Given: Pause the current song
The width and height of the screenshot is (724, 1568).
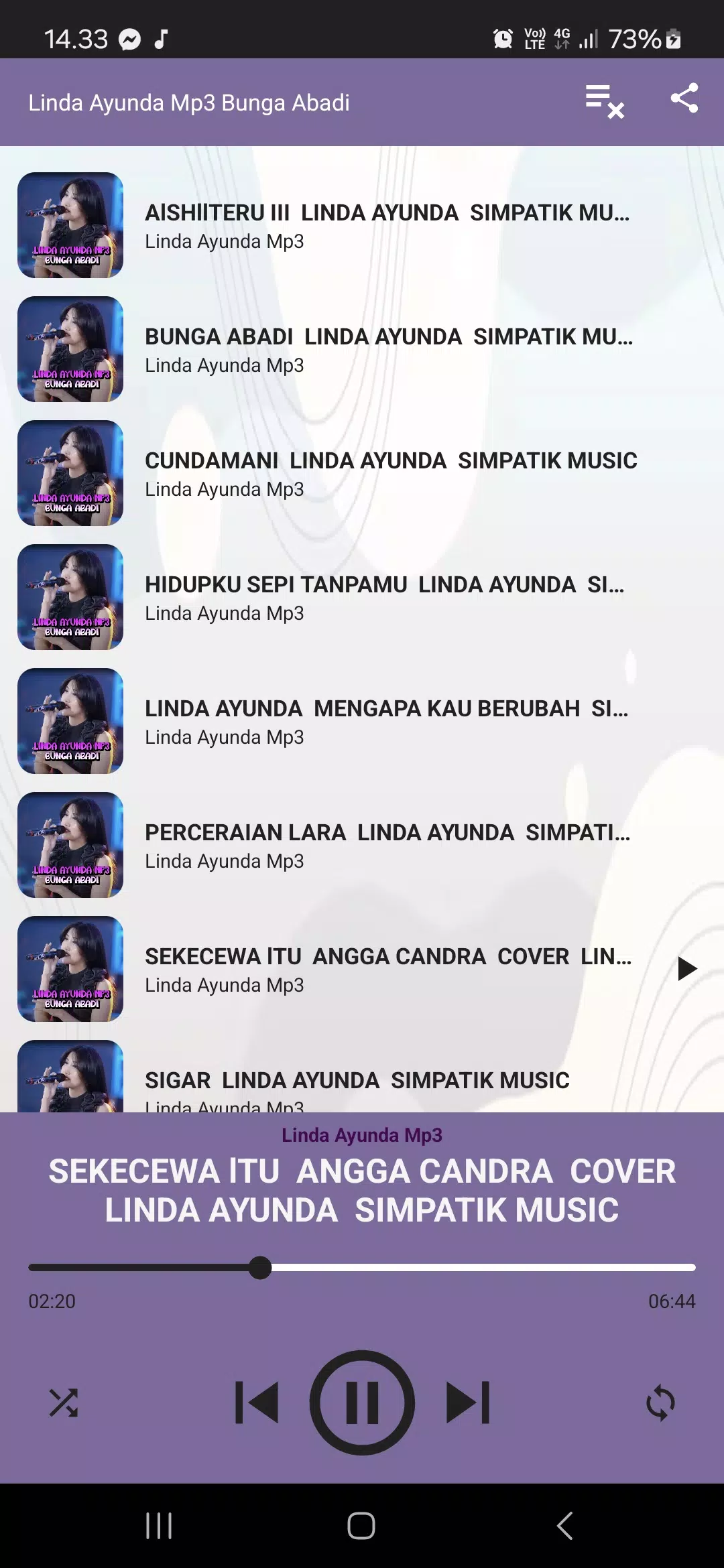Looking at the screenshot, I should coord(362,1402).
